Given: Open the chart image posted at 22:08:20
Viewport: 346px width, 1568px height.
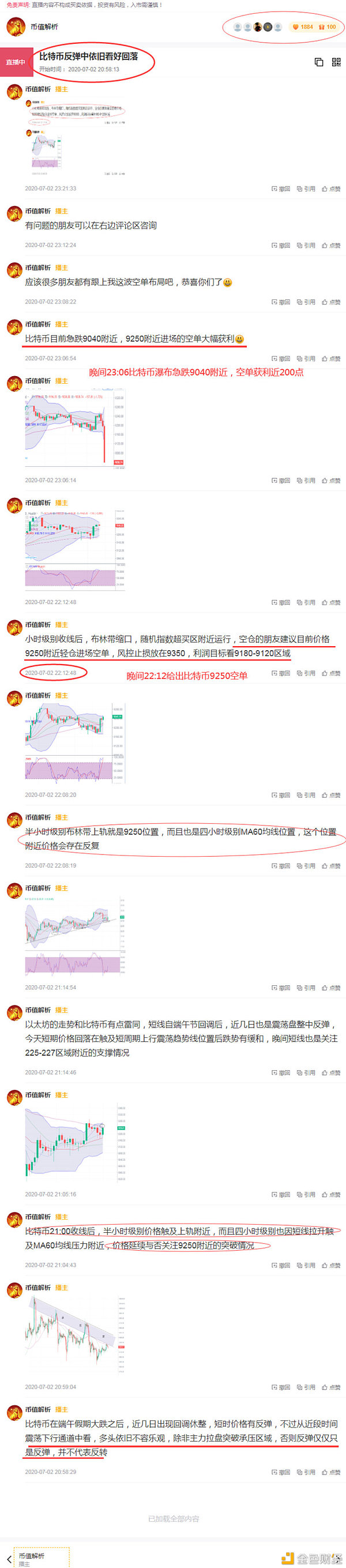Looking at the screenshot, I should (74, 742).
